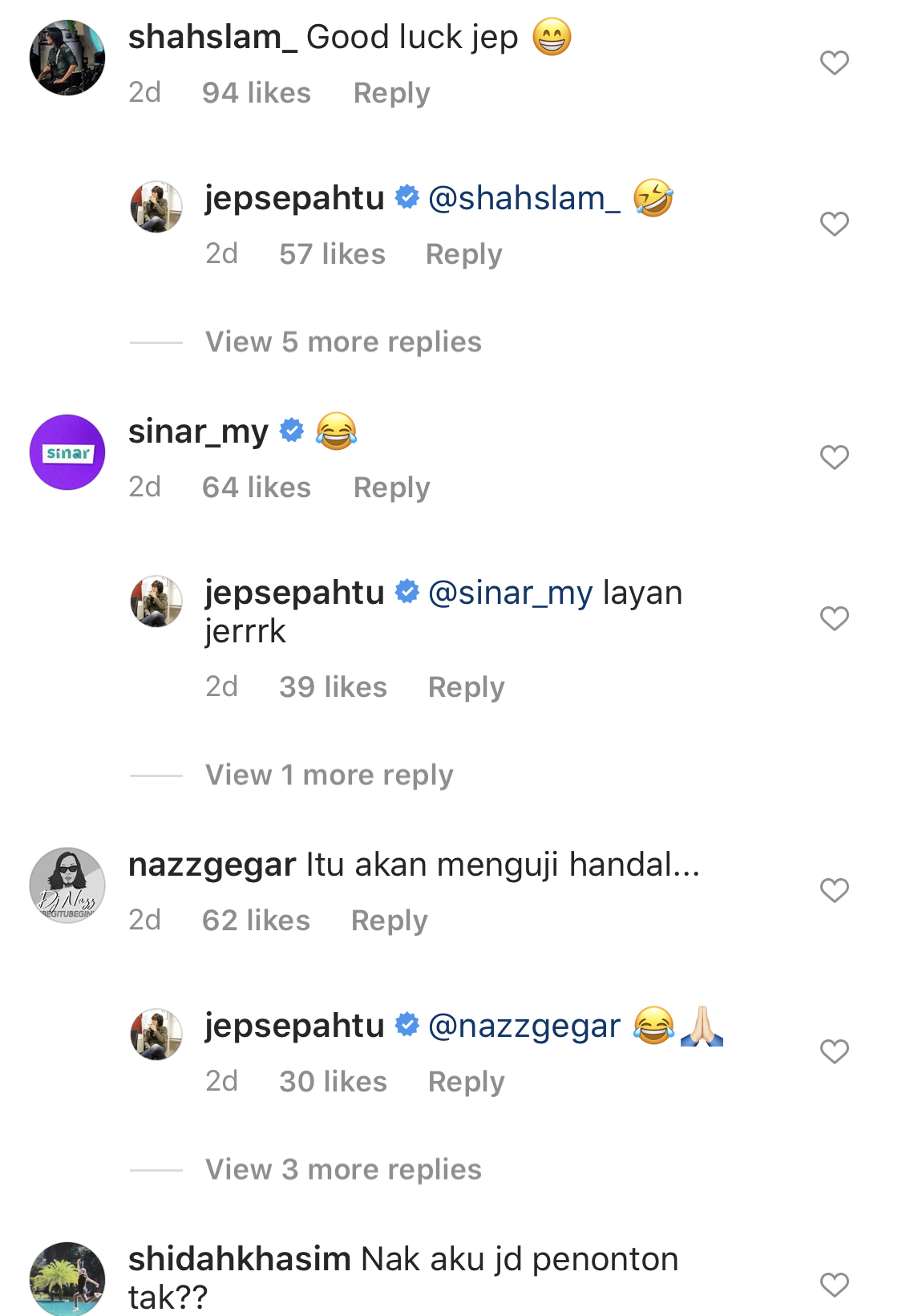902x1316 pixels.
Task: Reply to sinar_my's comment
Action: click(x=391, y=488)
